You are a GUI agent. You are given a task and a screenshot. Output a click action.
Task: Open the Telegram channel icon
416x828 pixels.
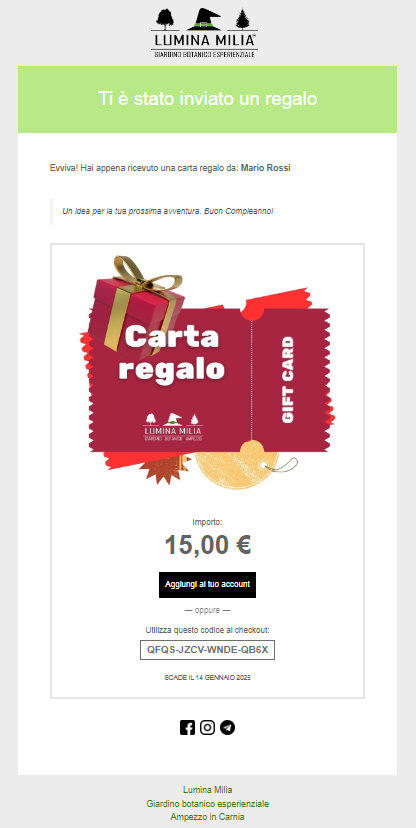point(228,728)
